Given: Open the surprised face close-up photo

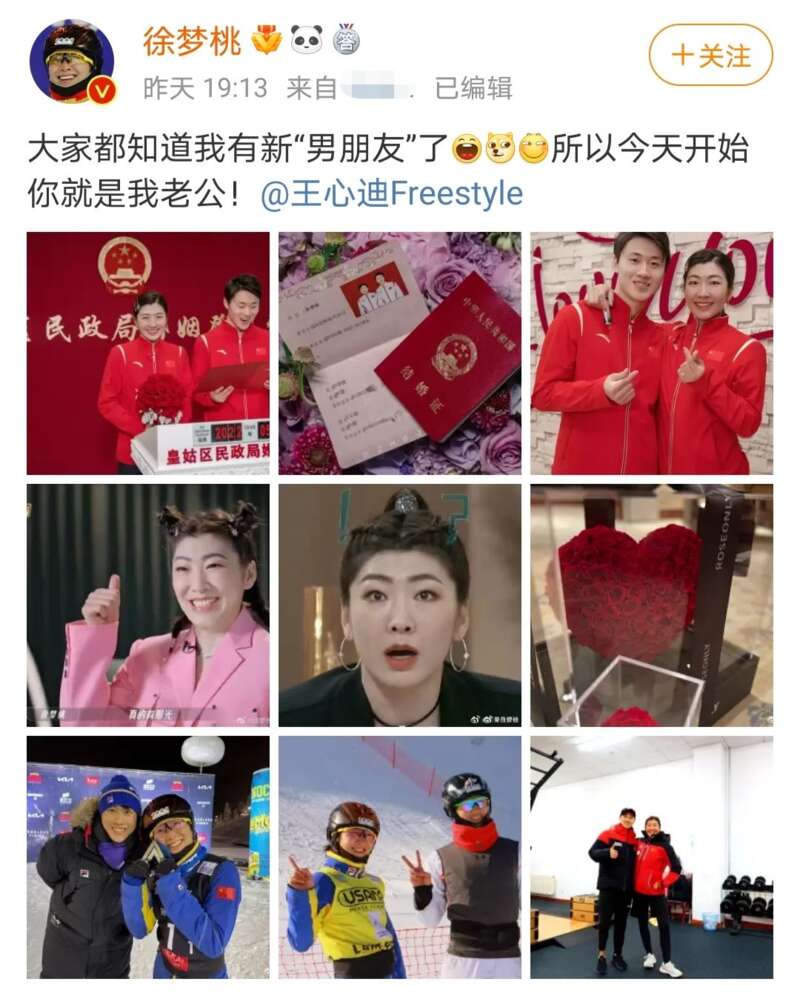Looking at the screenshot, I should click(x=400, y=606).
